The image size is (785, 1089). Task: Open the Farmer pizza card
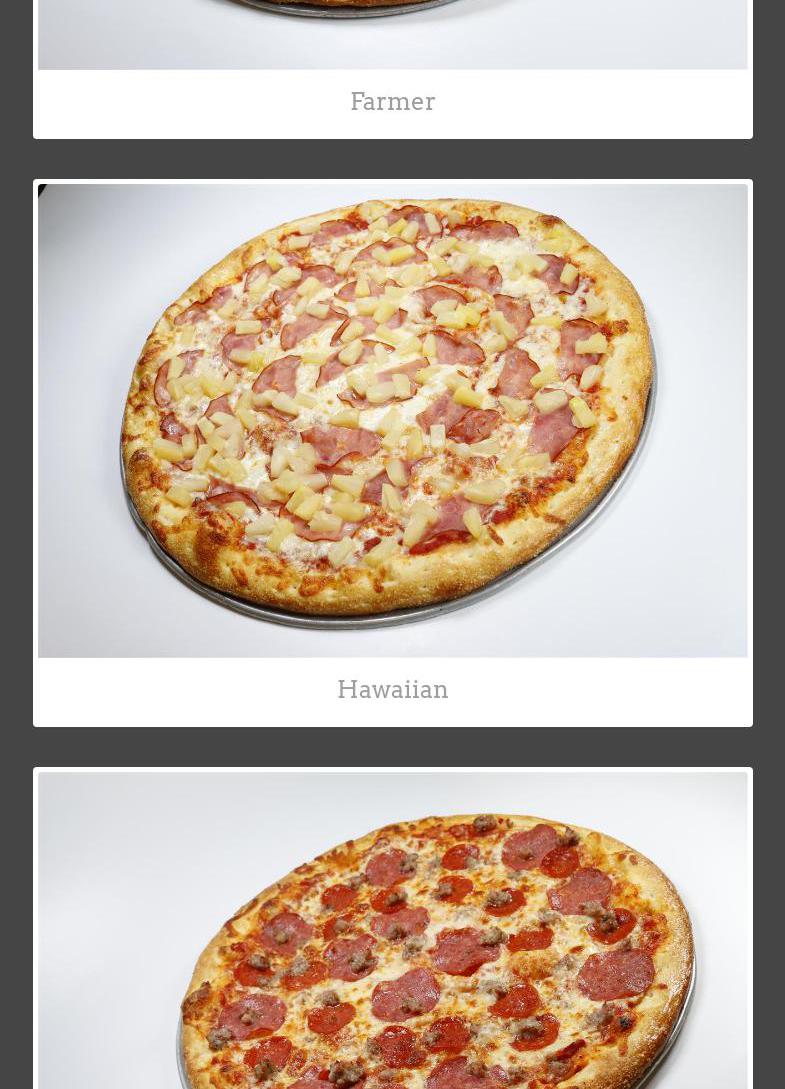pos(392,101)
